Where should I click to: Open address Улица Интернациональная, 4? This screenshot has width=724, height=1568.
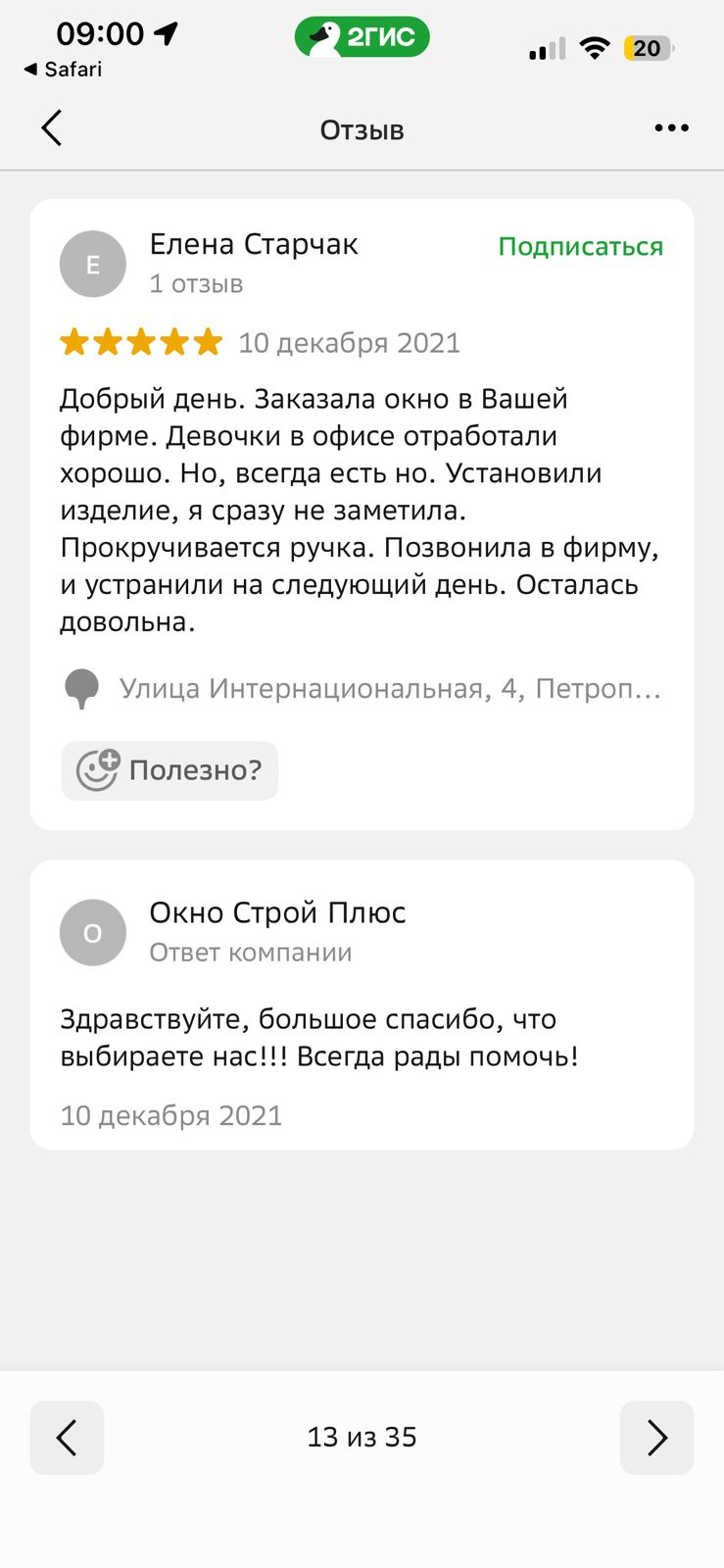tap(389, 689)
